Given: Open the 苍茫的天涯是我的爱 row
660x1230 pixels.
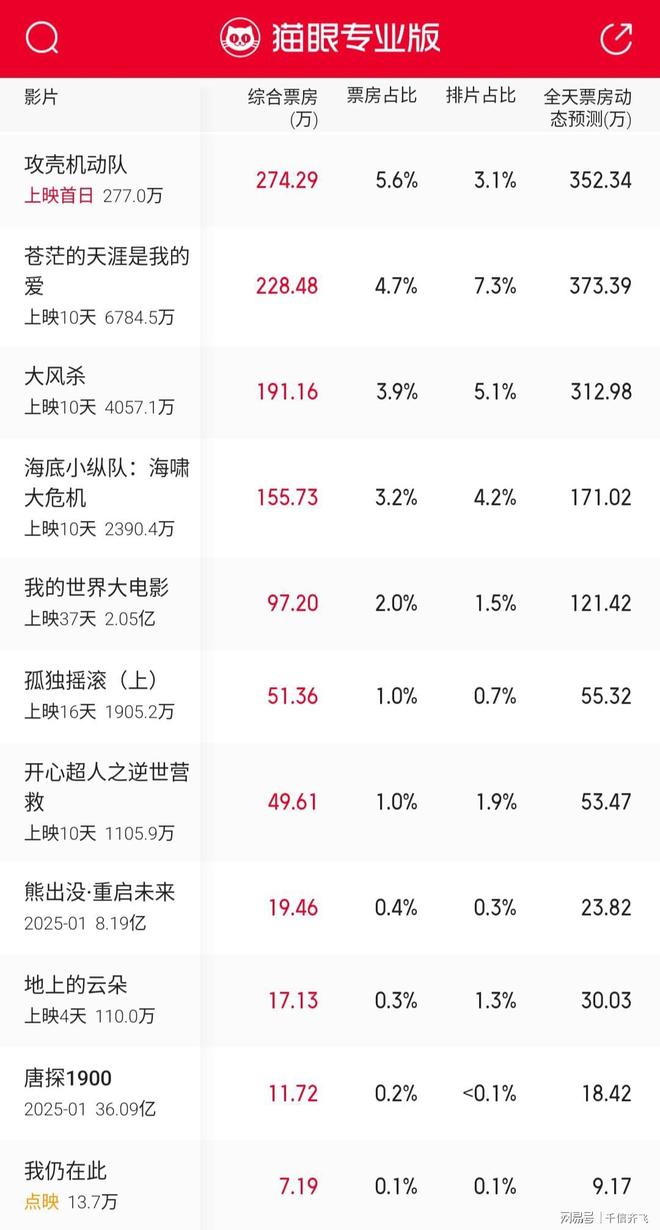Looking at the screenshot, I should [330, 287].
